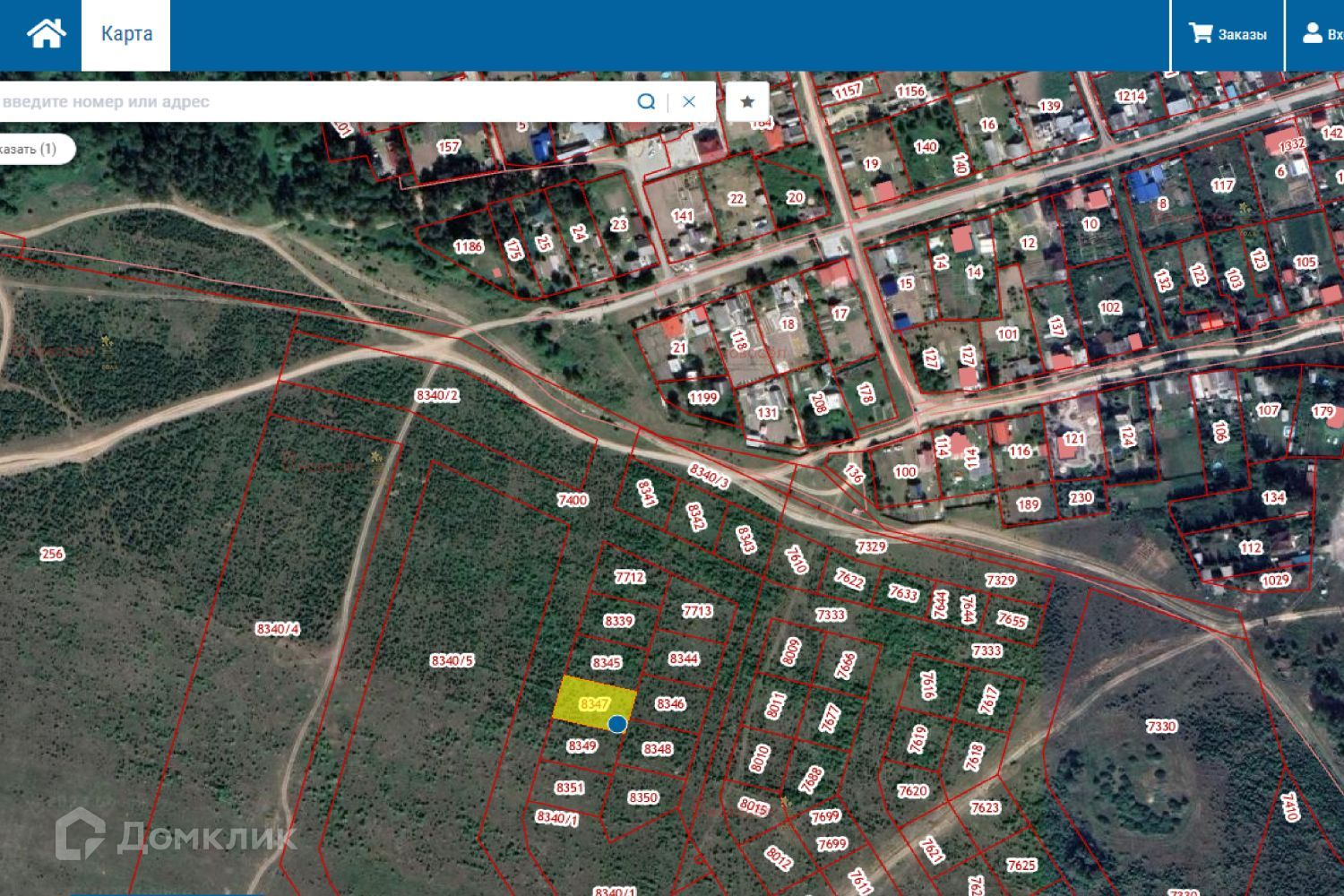
Task: Go to the home page icon
Action: point(46,34)
